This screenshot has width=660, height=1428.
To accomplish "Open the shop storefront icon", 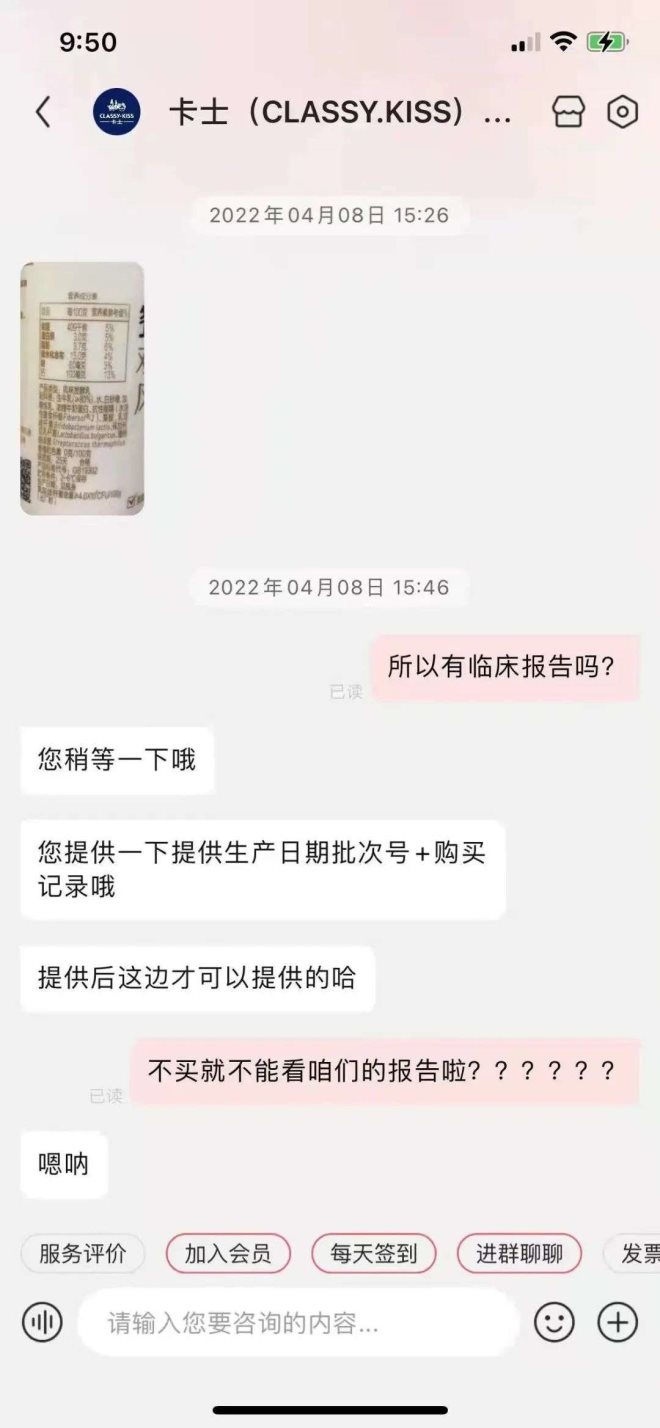I will (568, 112).
